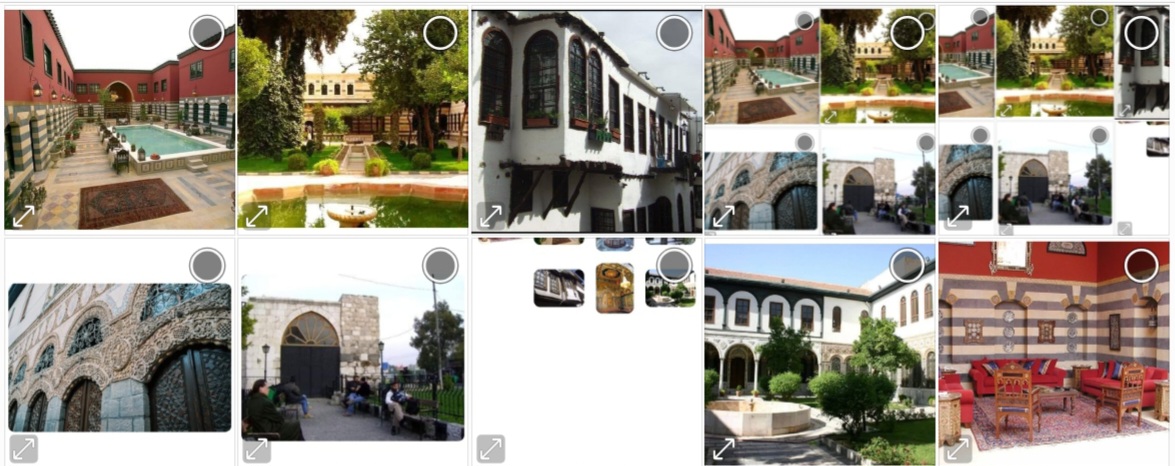
Task: Select the arched courtyard with fountain photo
Action: 907,266
